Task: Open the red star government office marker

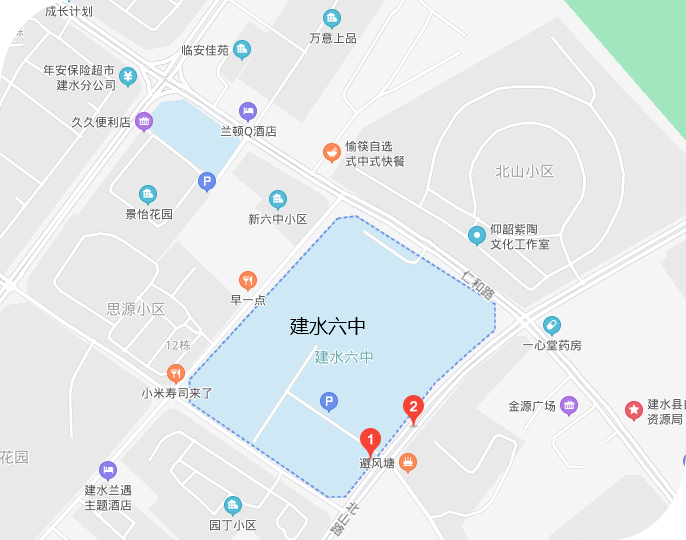Action: [x=633, y=409]
